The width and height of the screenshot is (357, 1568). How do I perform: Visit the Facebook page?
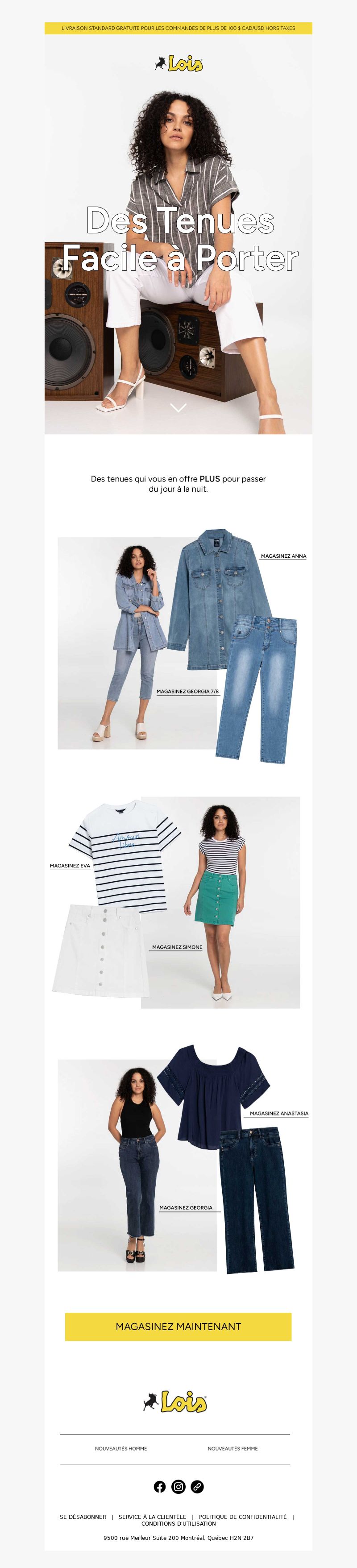point(160,1486)
